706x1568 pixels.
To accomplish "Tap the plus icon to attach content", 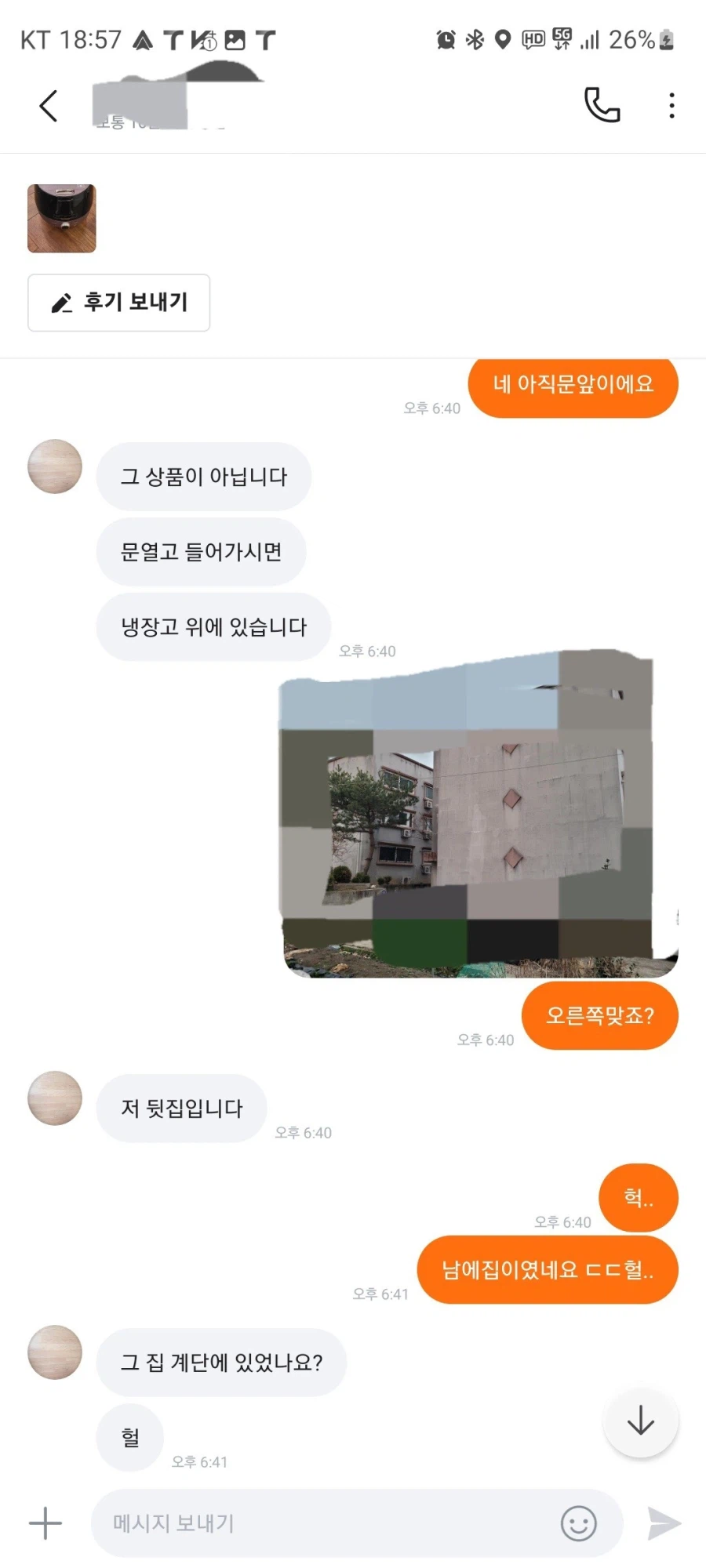I will tap(45, 1522).
